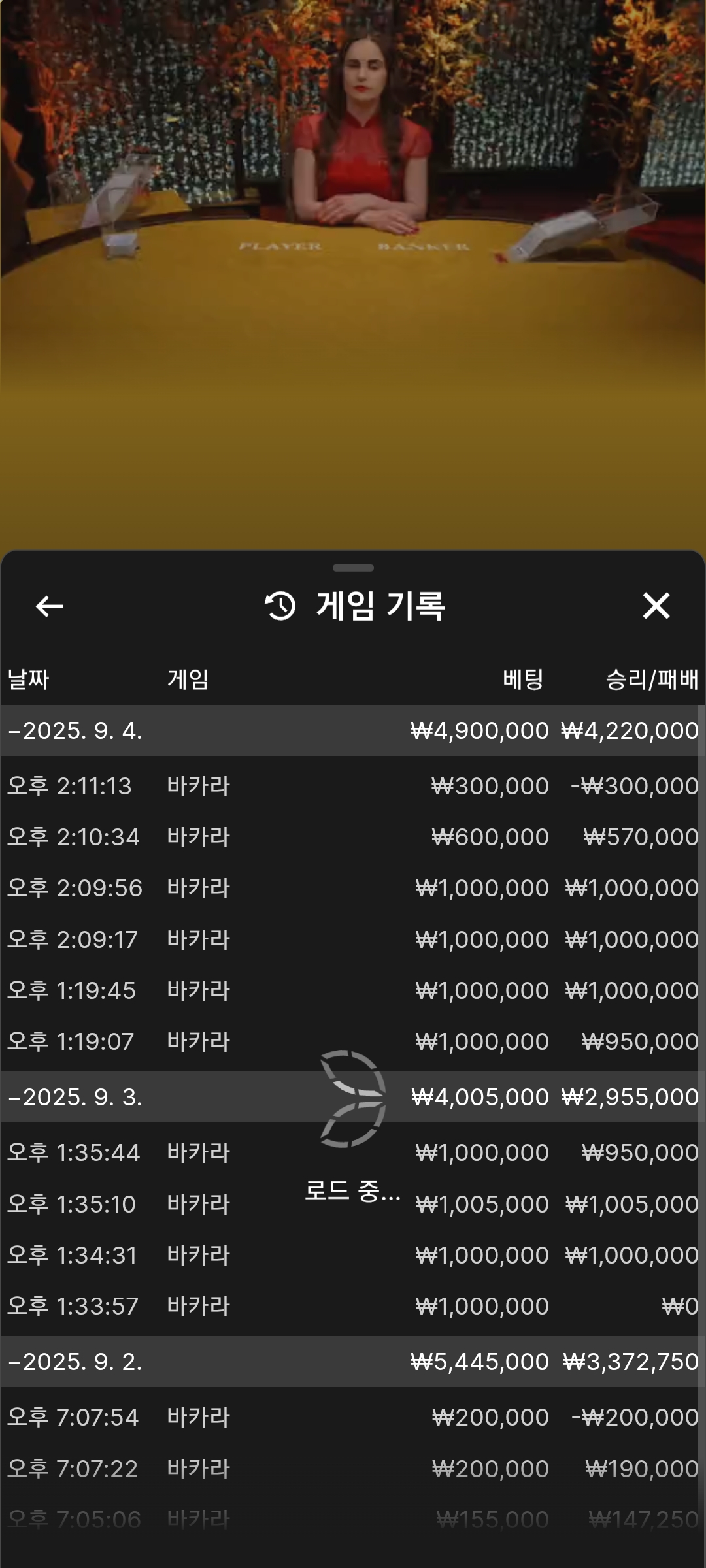706x1568 pixels.
Task: Collapse the 2025. 9. 3. date group
Action: (76, 1097)
